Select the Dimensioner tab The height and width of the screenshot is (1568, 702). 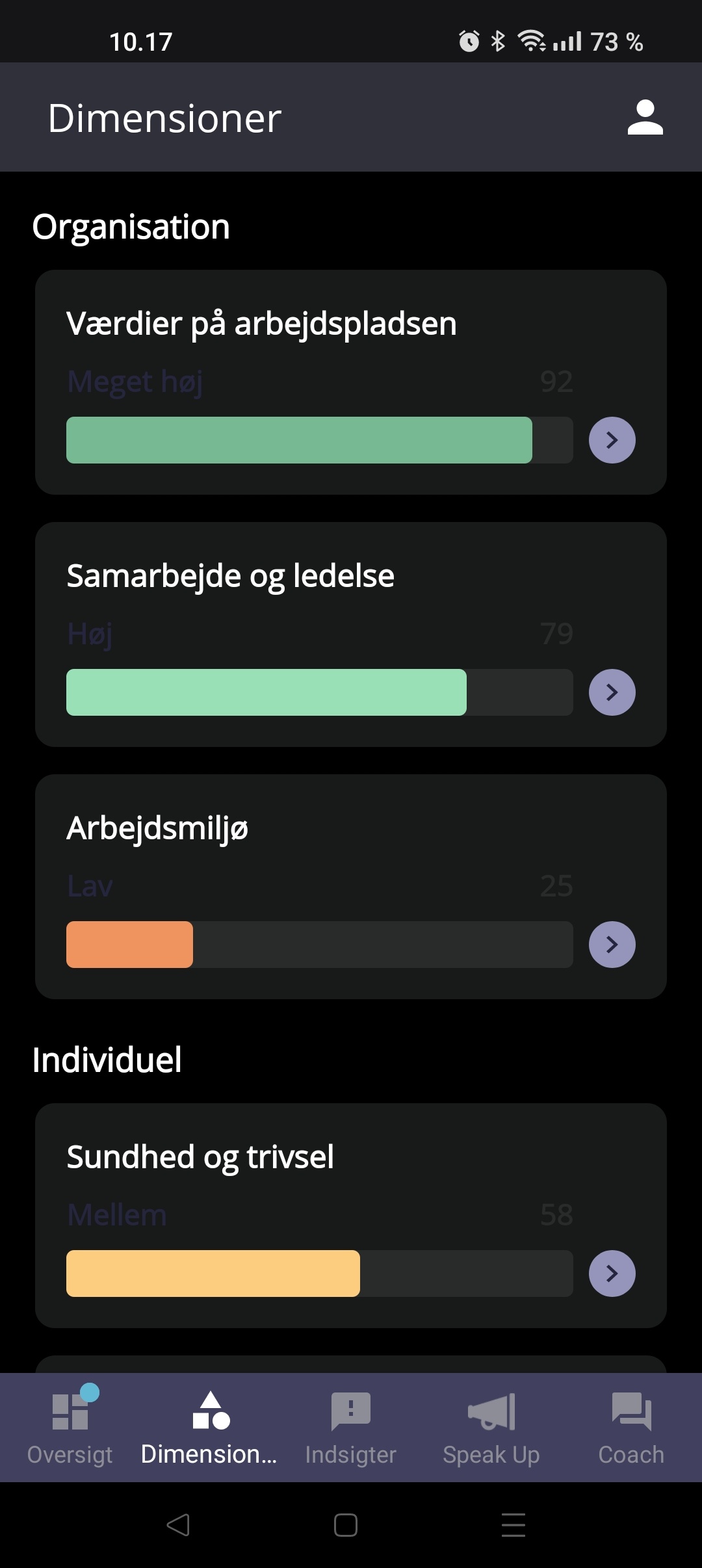coord(209,1427)
